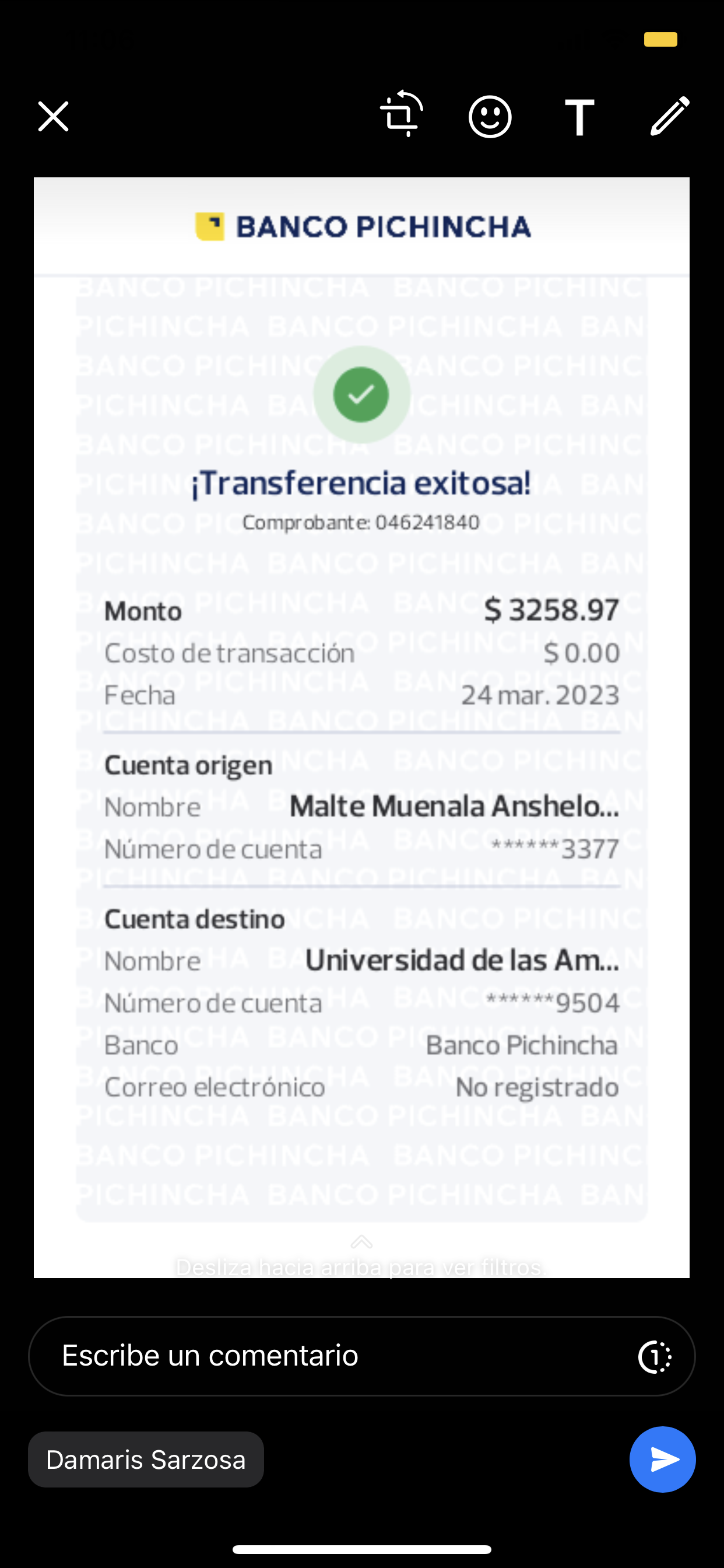Add text over the image
The width and height of the screenshot is (724, 1568).
coord(579,116)
